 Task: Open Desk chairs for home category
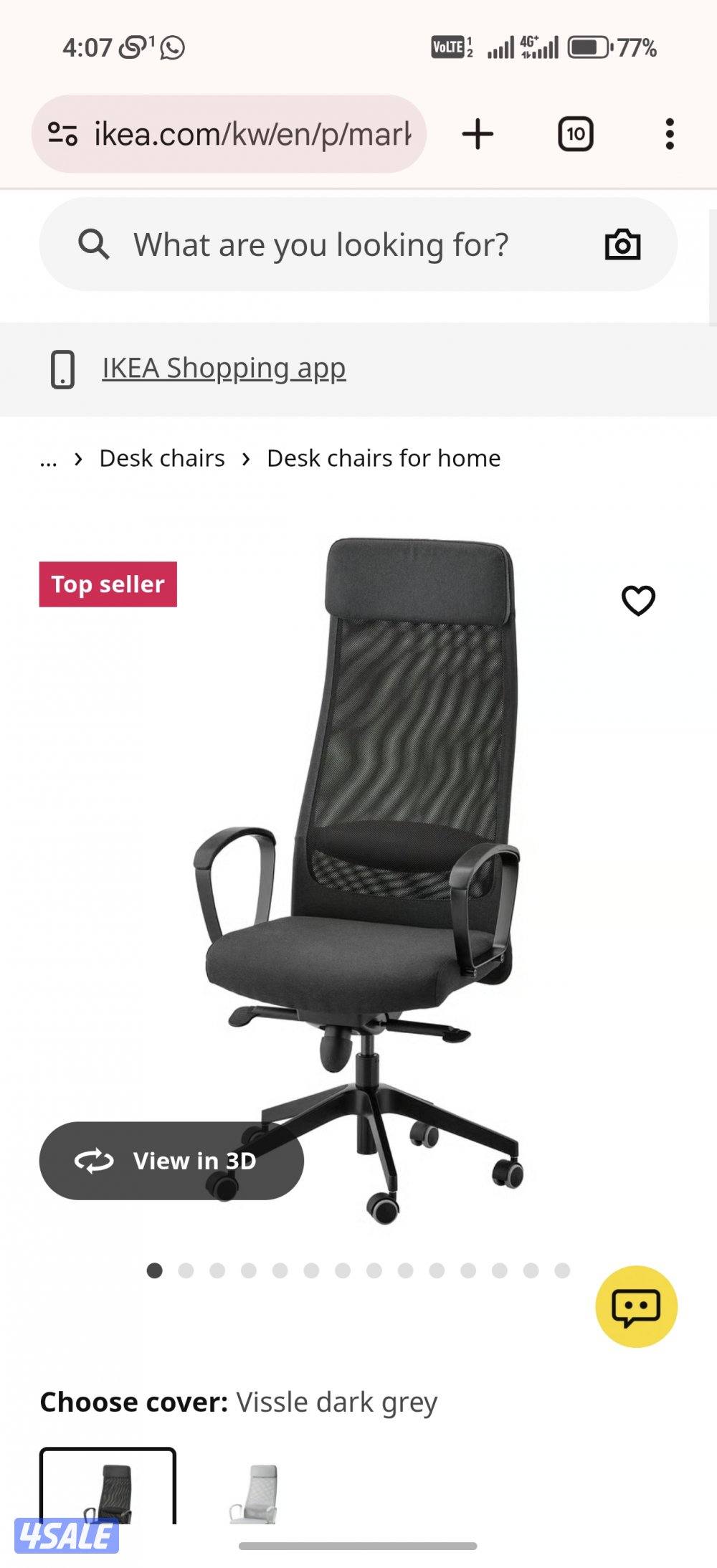click(384, 458)
